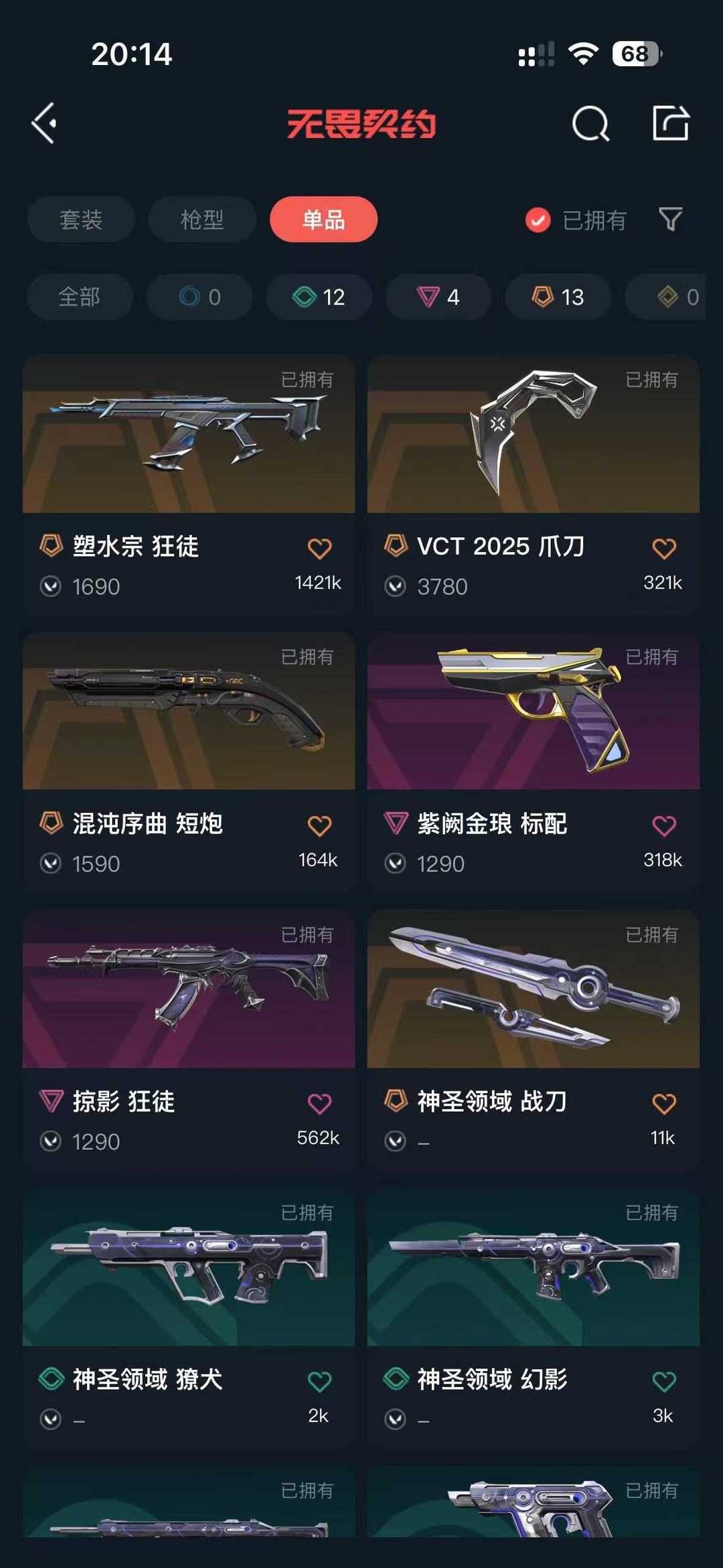Switch to the 枪型 tab

[x=202, y=220]
